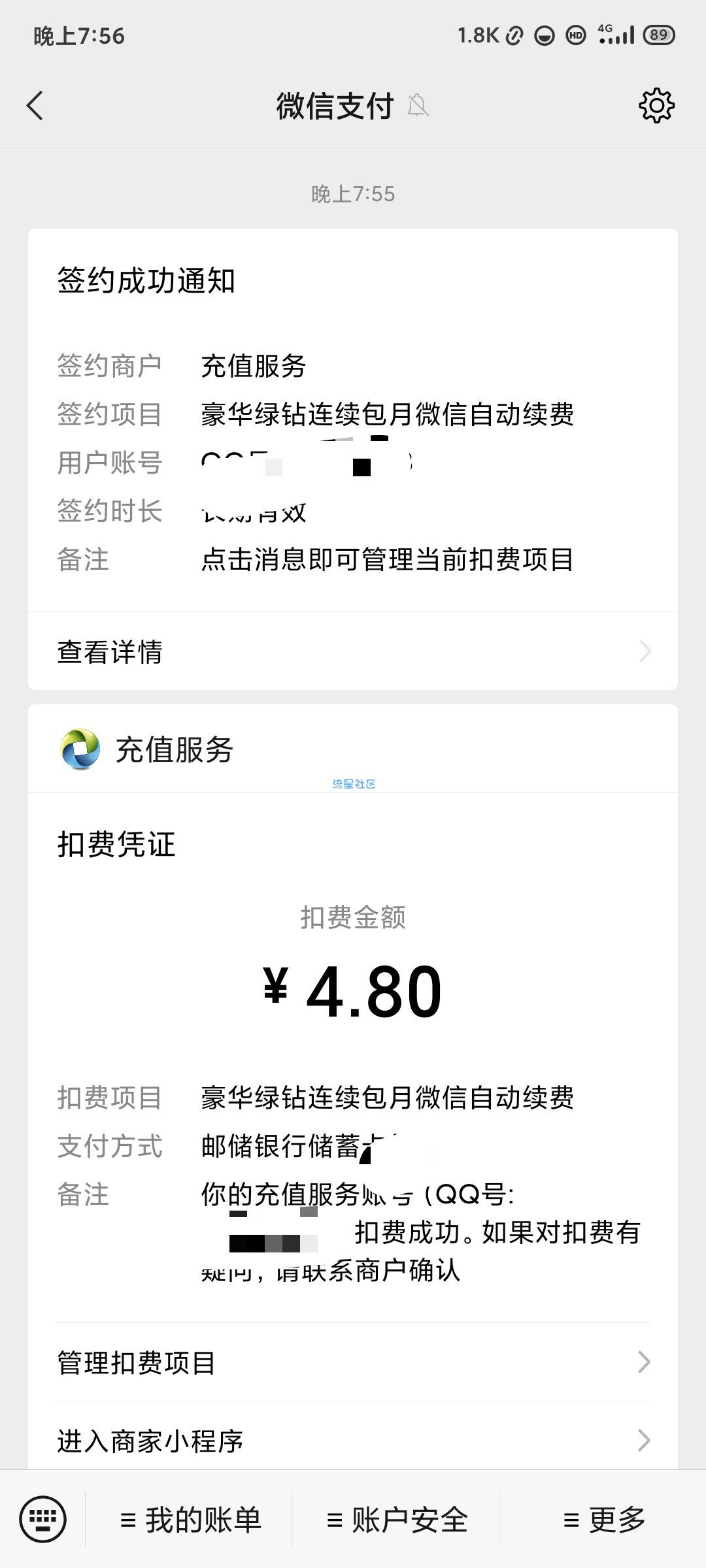Open the settings gear icon
Screen dimensions: 706x1568
[656, 106]
